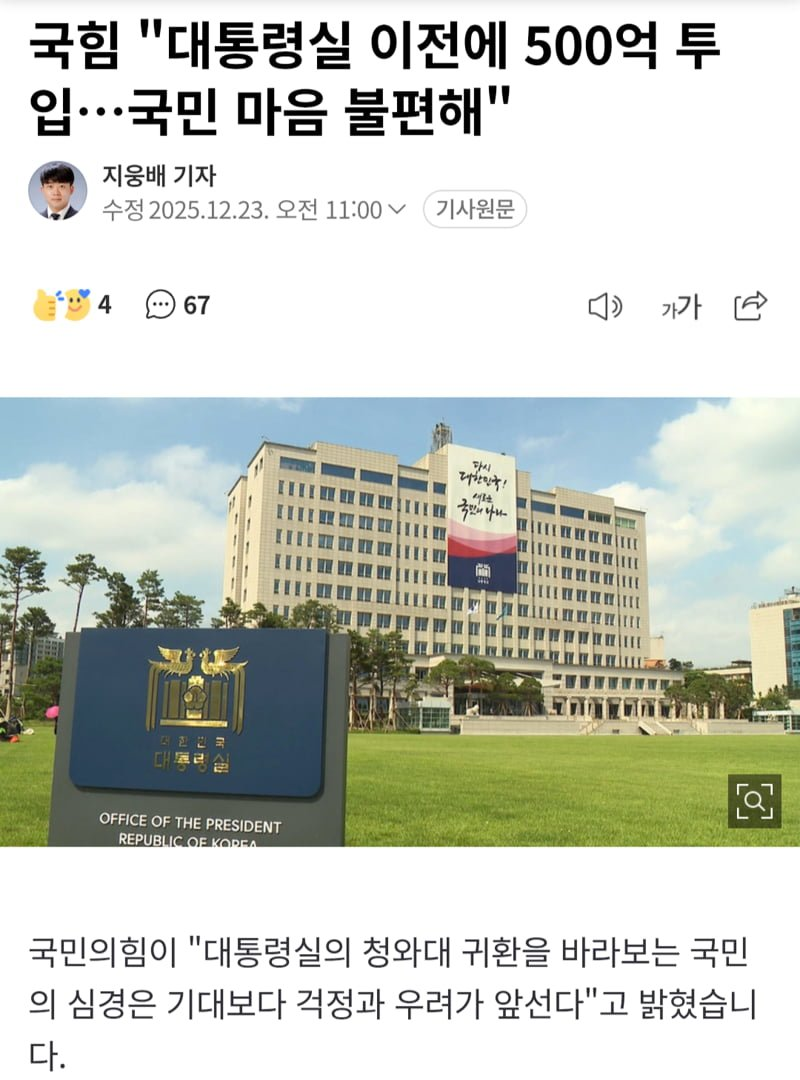
Task: Open reporter 지웅배's profile
Action: coord(57,191)
